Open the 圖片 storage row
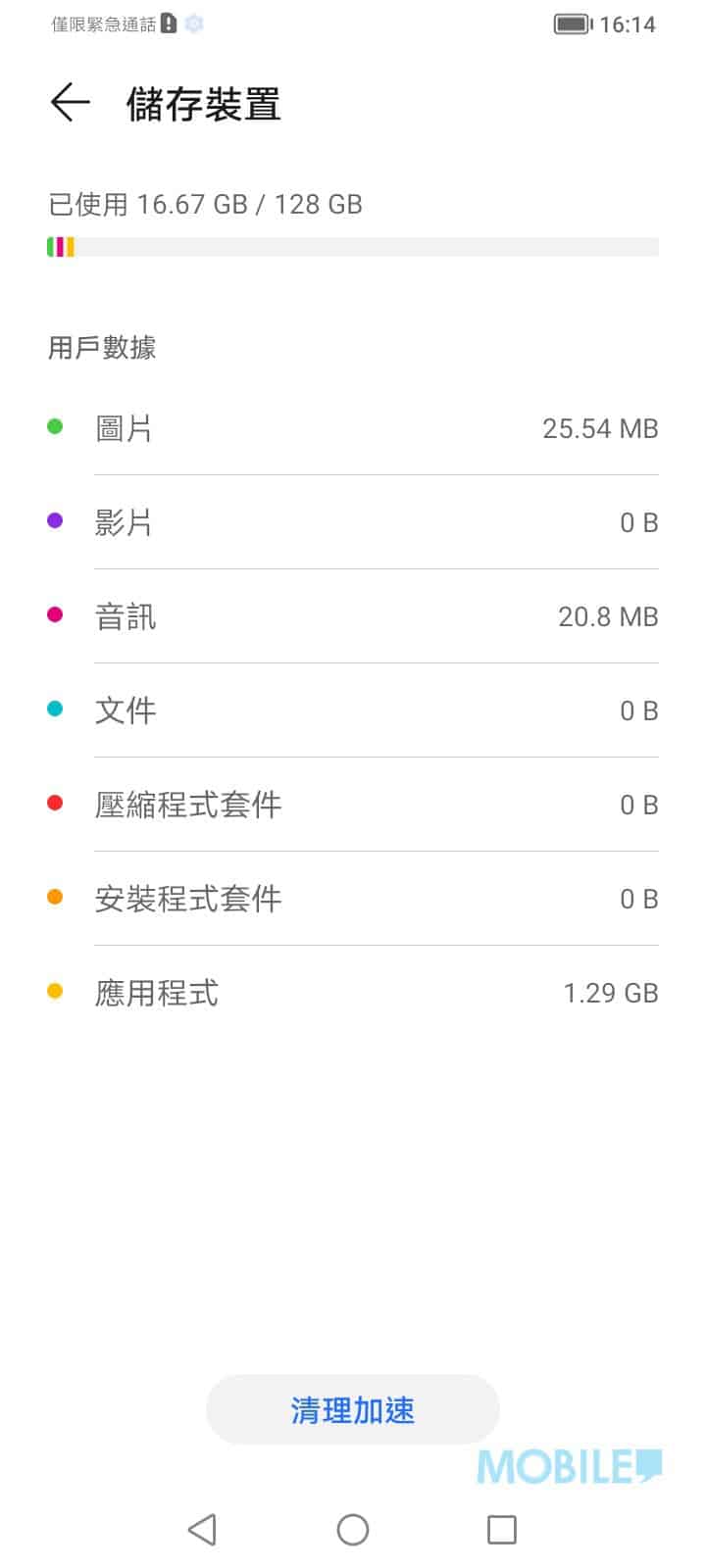Screen dimensions: 706x1568 353,428
